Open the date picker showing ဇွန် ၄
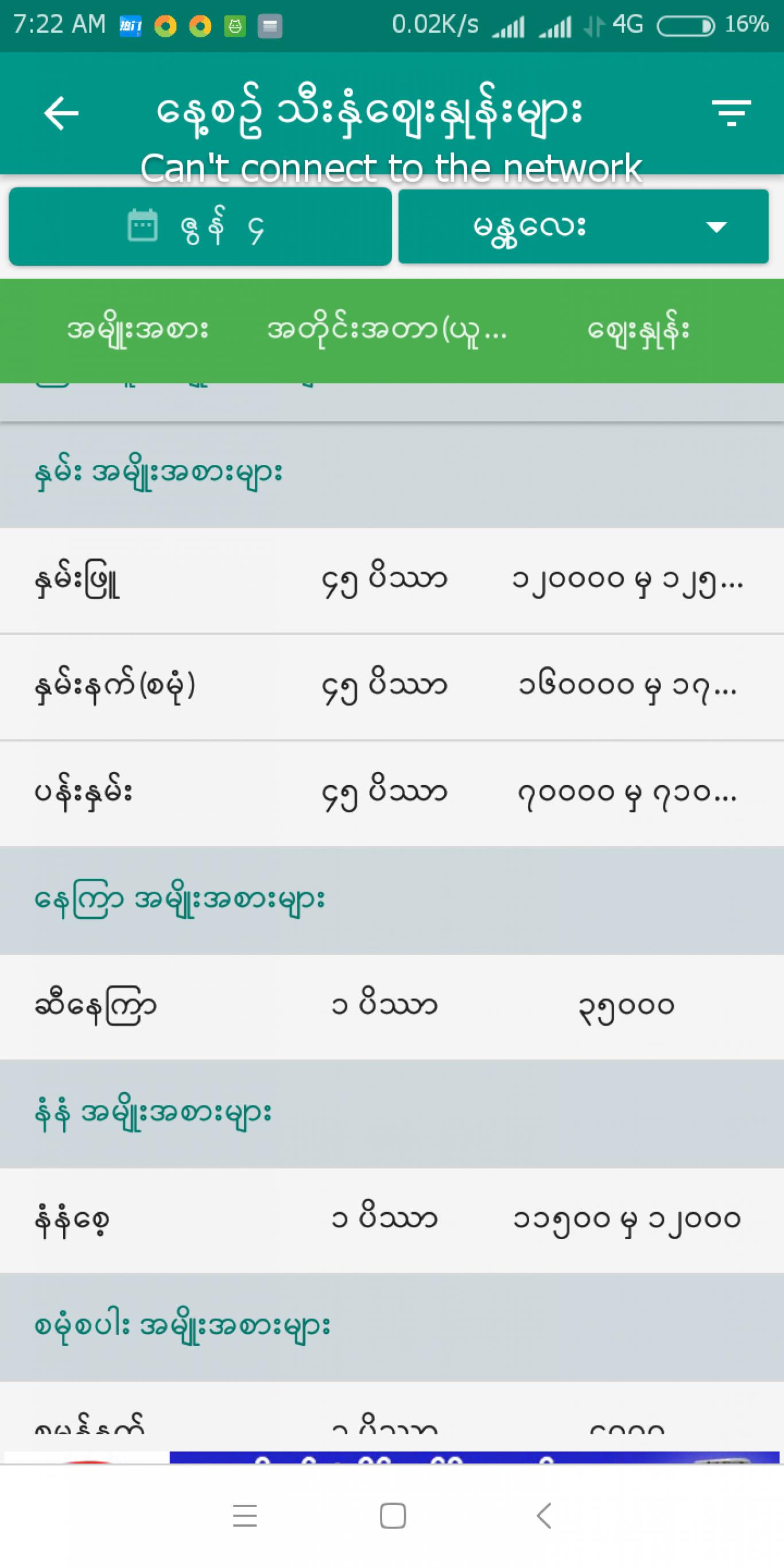Screen dimensions: 784x1568 (x=200, y=227)
